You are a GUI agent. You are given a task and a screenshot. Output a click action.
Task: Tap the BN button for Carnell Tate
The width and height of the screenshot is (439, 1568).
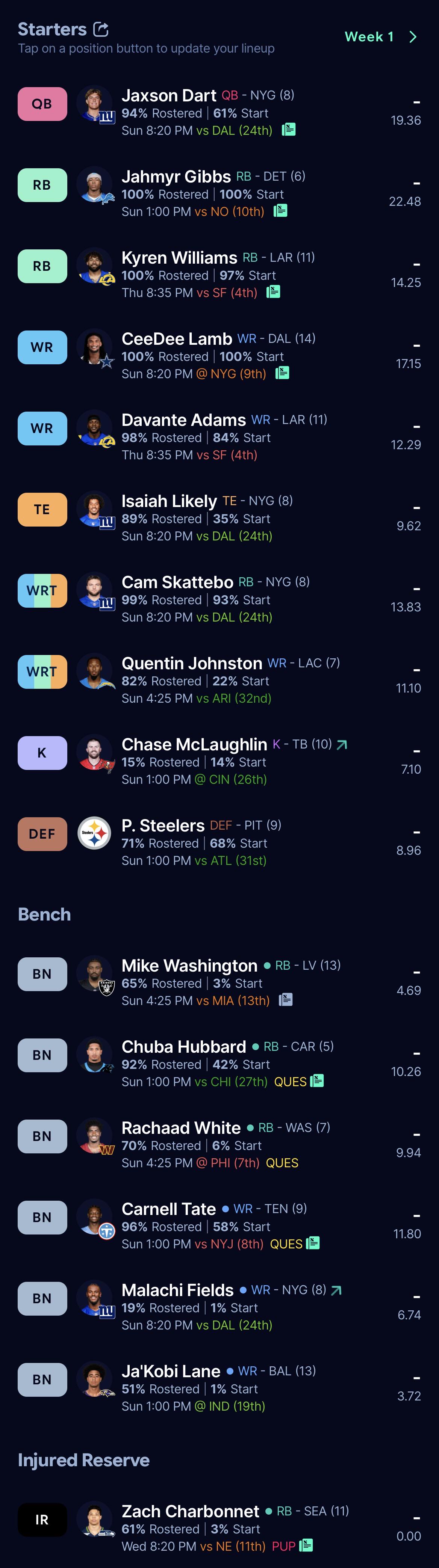coord(42,1217)
